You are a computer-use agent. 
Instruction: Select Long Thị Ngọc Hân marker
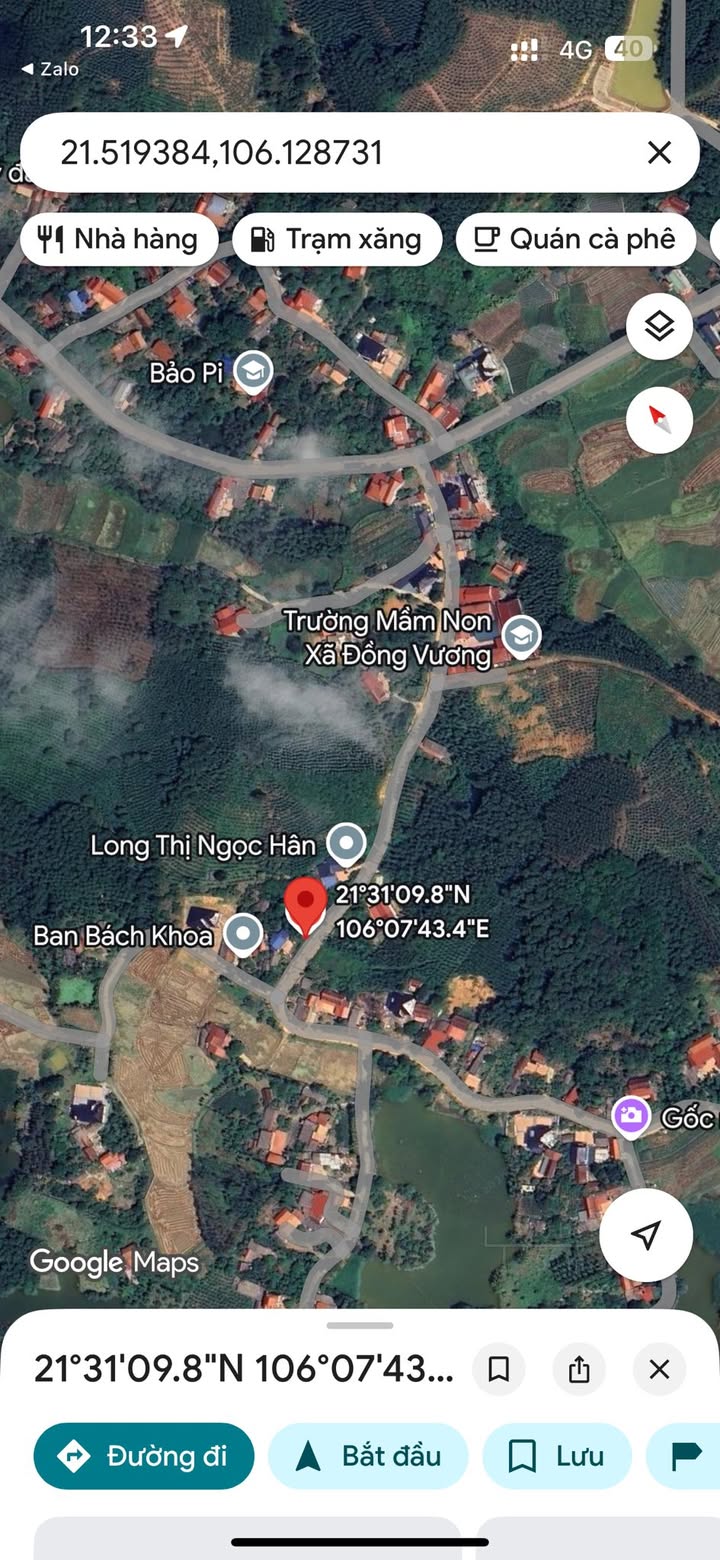tap(347, 845)
